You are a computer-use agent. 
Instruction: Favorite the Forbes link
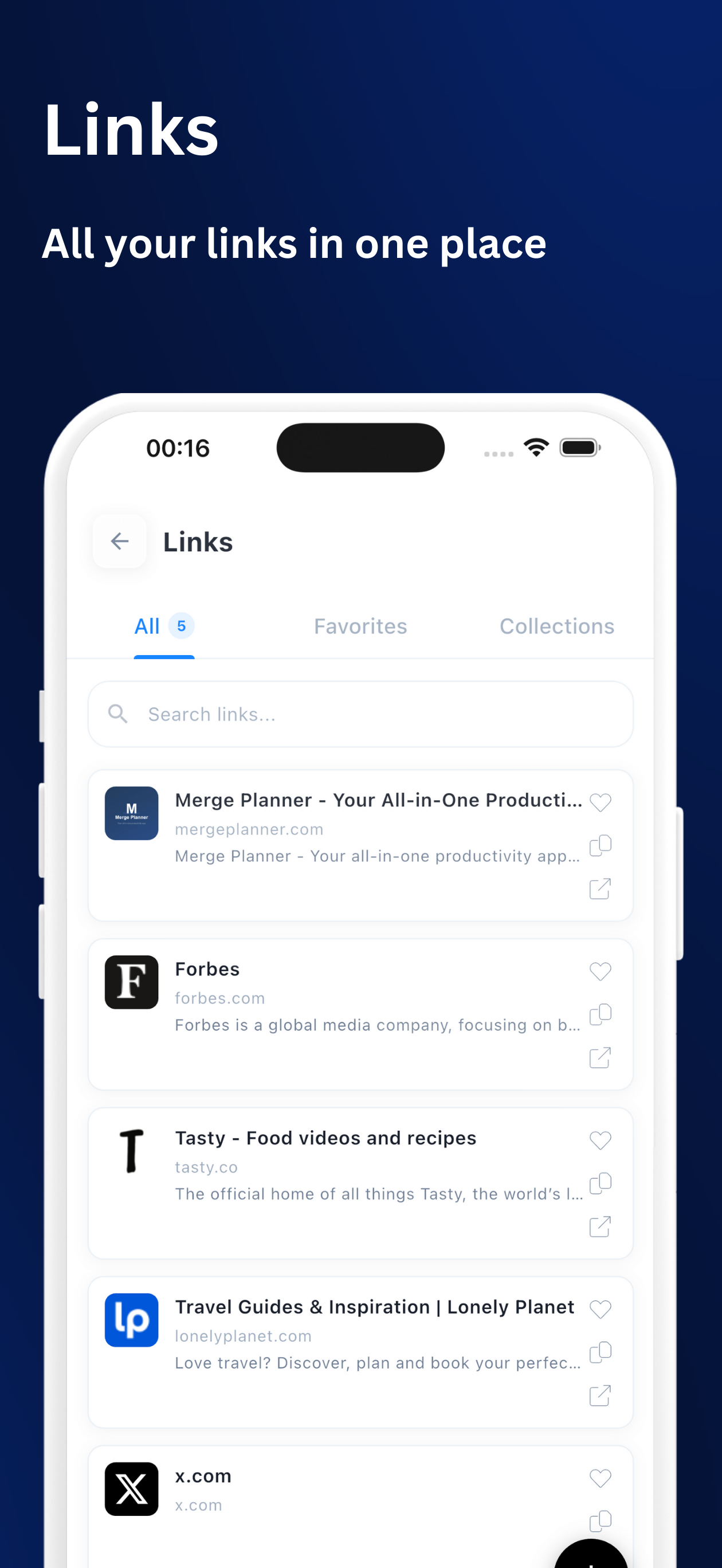601,971
